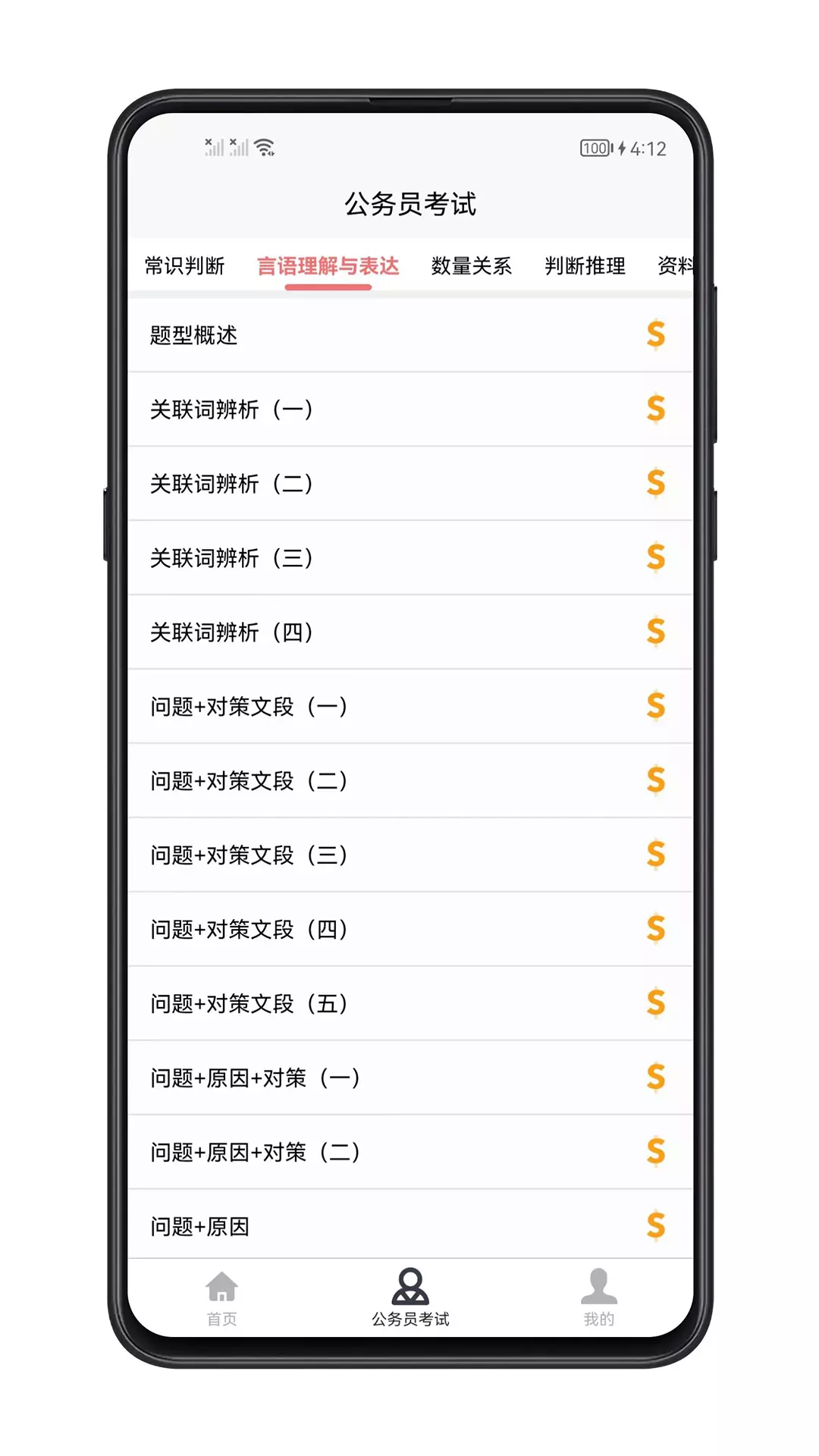Open 问题+原因+对策（一）
The height and width of the screenshot is (1456, 819).
tap(410, 1078)
